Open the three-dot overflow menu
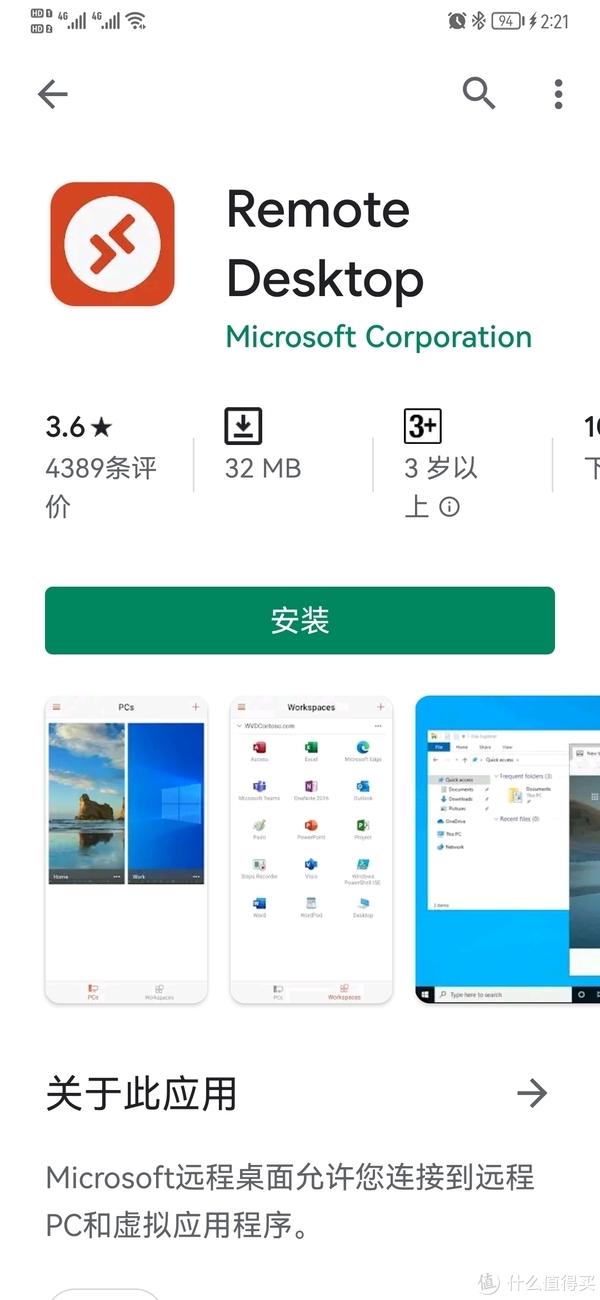The height and width of the screenshot is (1300, 600). coord(558,94)
